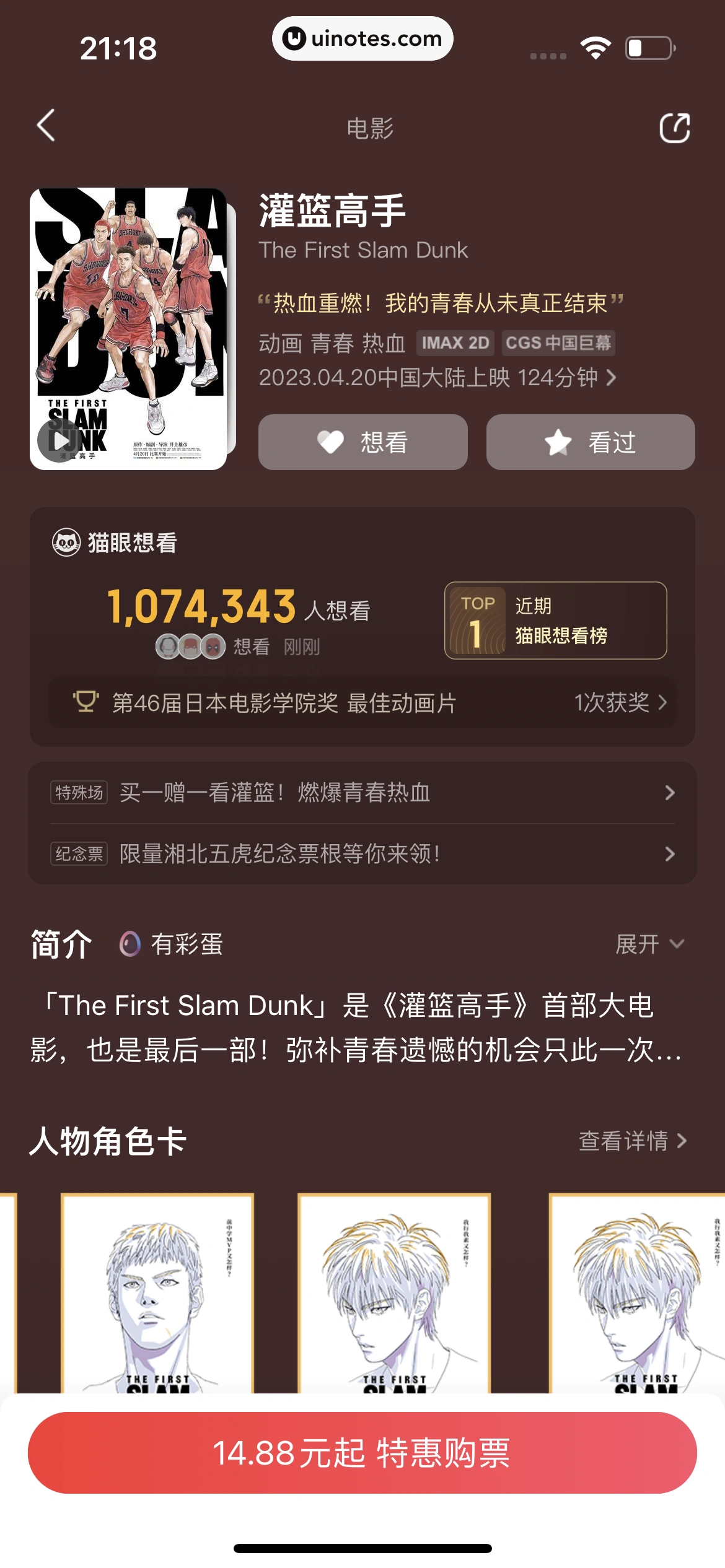725x1568 pixels.
Task: Tap the heart icon inside 想看 button
Action: 329,441
